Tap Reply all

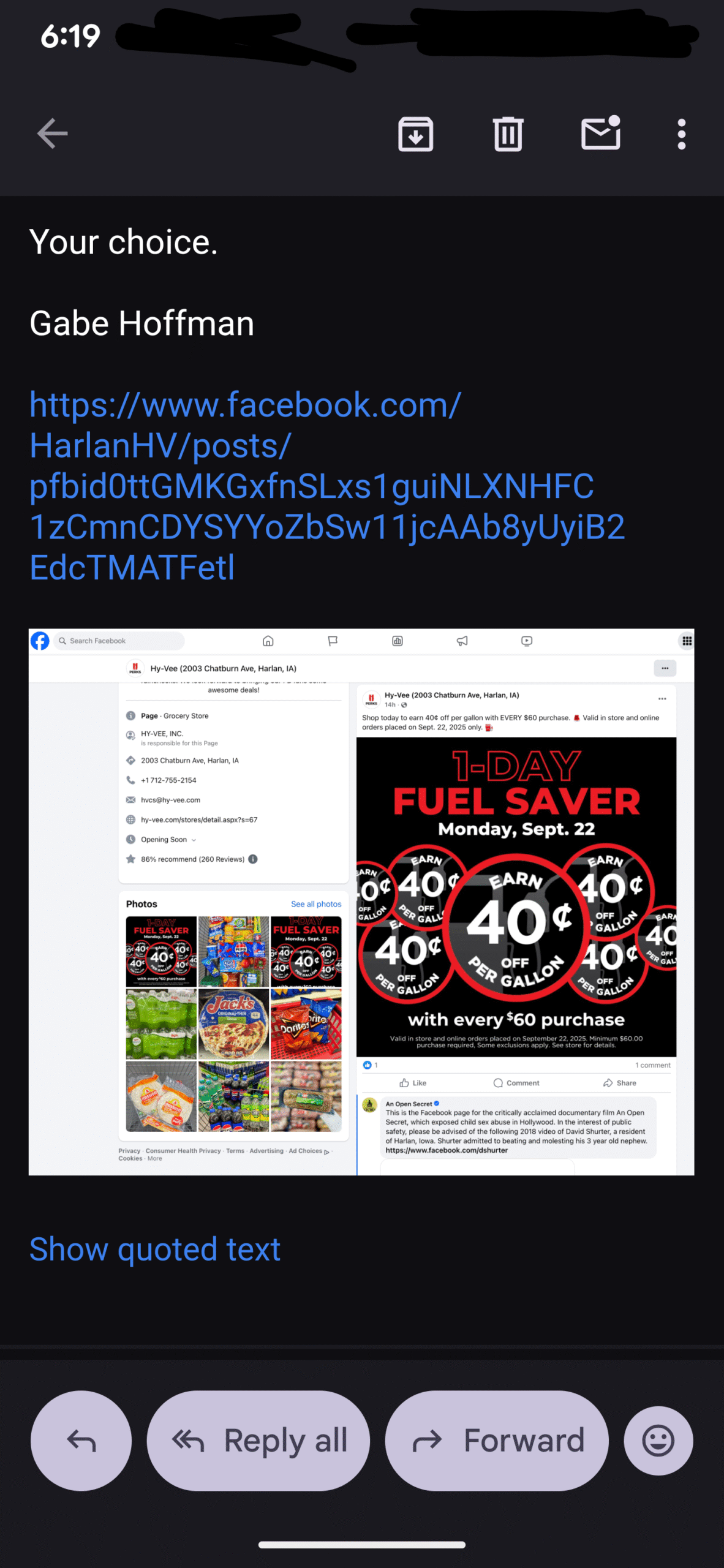coord(258,1441)
